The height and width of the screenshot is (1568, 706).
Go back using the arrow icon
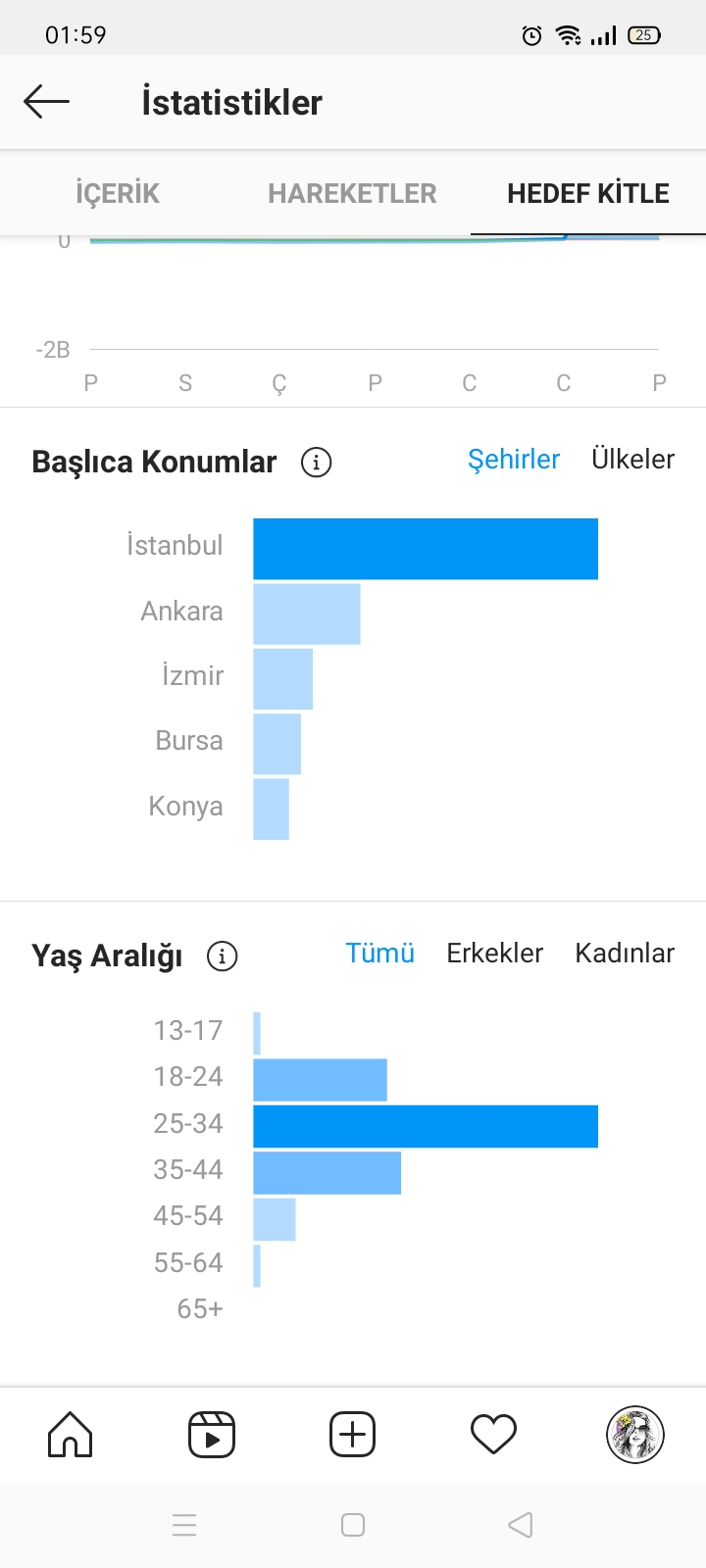[46, 101]
